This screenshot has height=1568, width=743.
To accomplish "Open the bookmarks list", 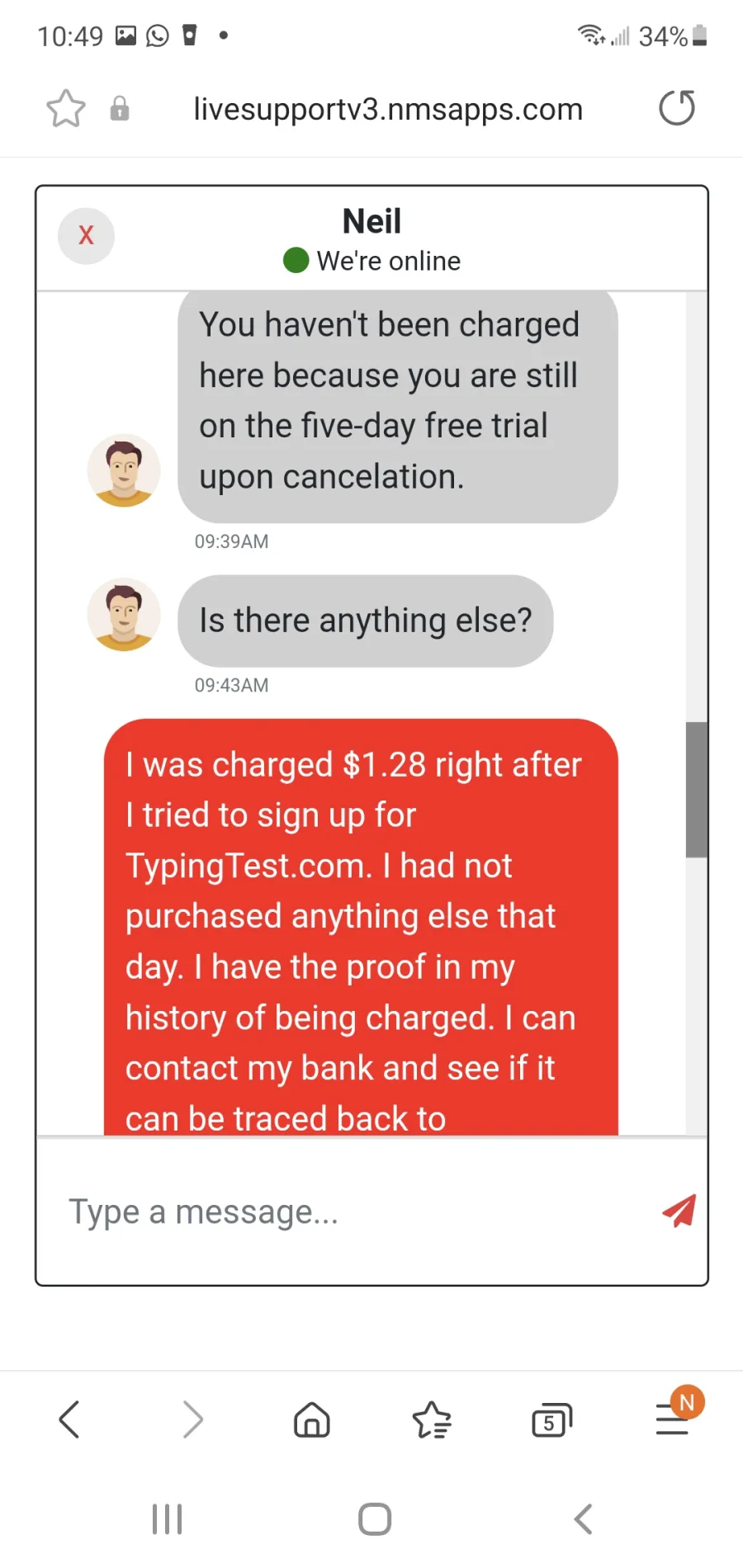I will tap(432, 1419).
